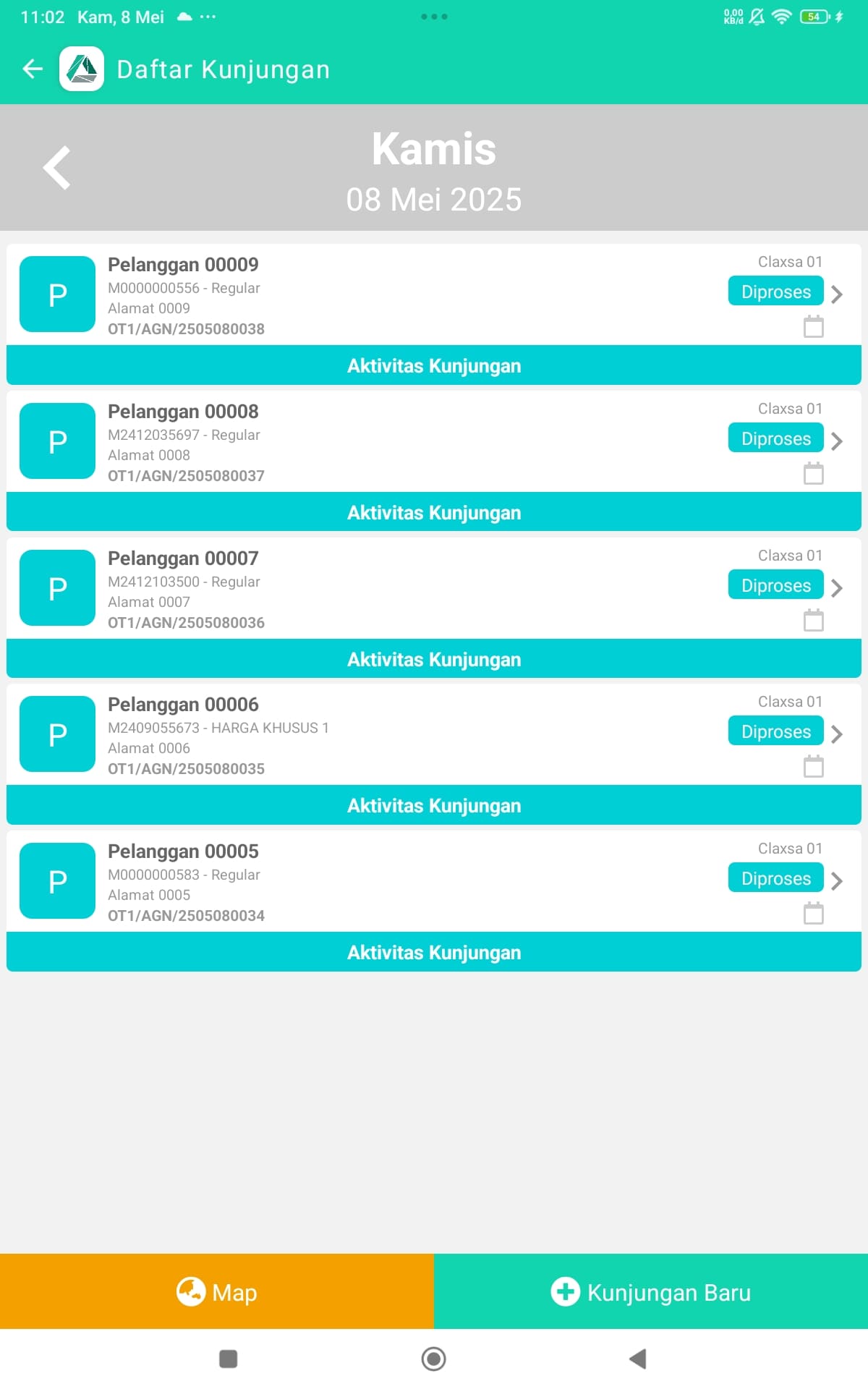
Task: Tap the chevron arrow beside Pelanggan 00005
Action: (837, 881)
